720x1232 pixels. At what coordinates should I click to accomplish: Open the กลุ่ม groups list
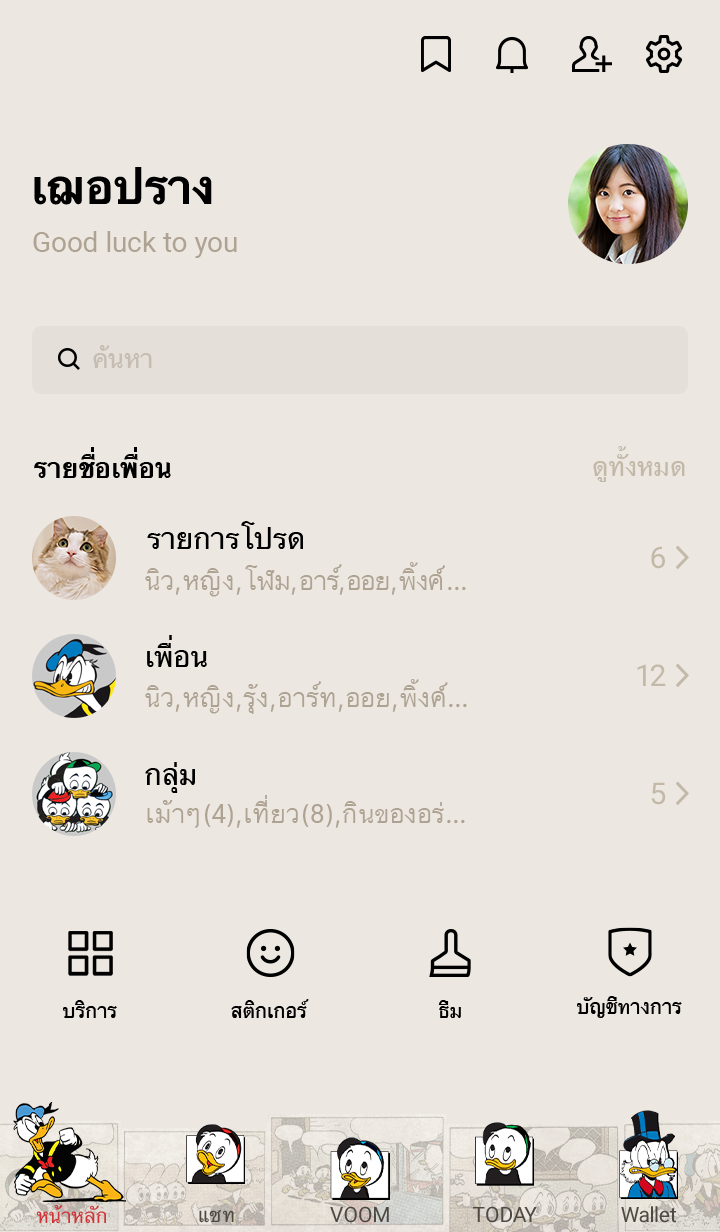360,794
